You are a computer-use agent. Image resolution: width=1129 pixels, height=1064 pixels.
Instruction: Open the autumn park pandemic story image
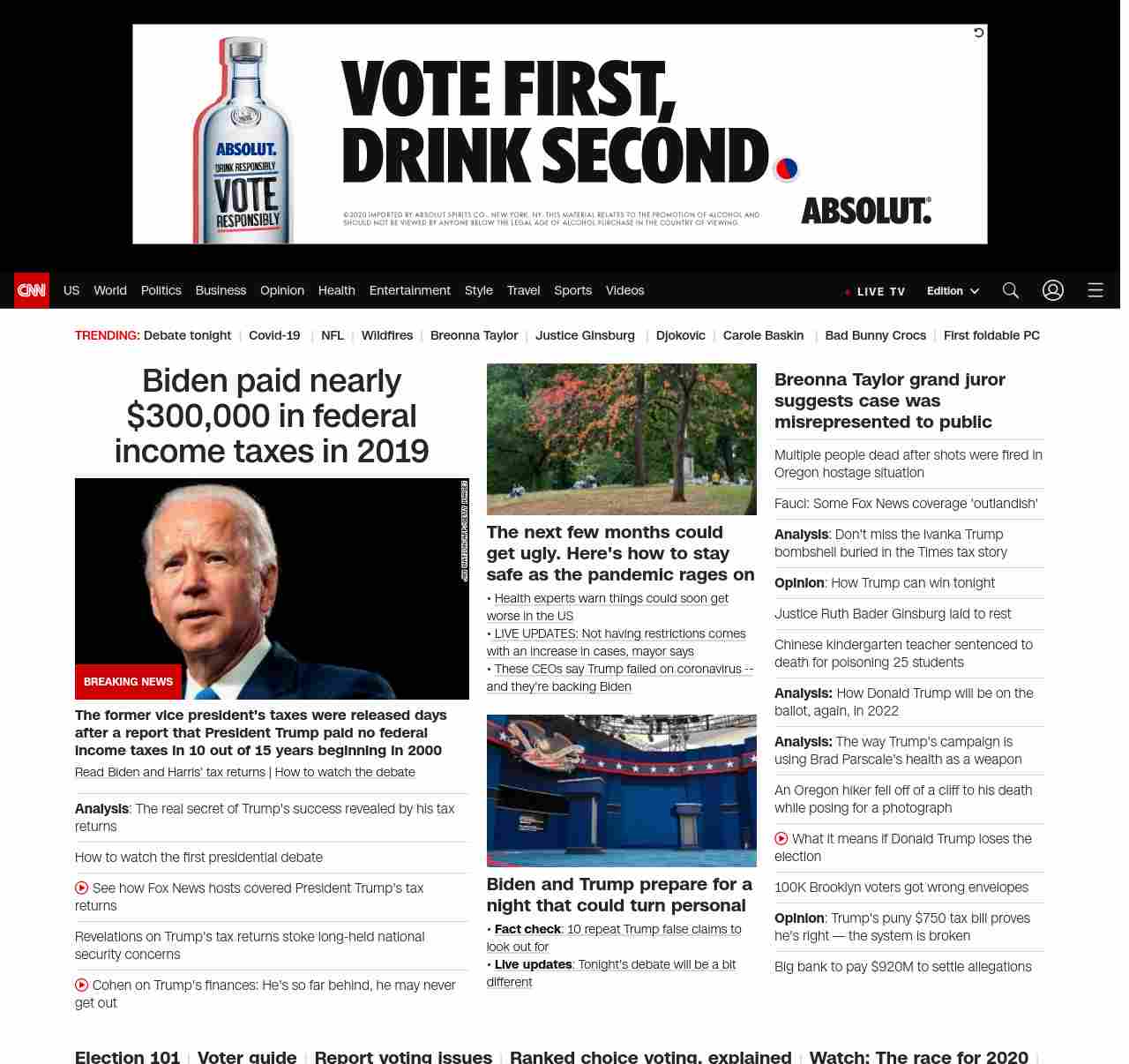pos(621,439)
